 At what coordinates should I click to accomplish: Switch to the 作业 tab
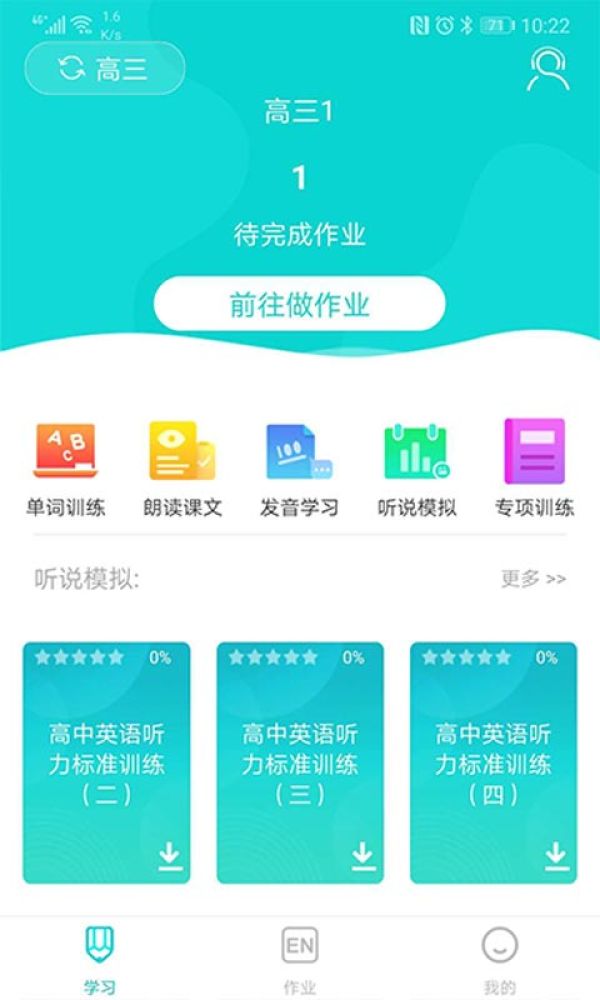click(299, 958)
